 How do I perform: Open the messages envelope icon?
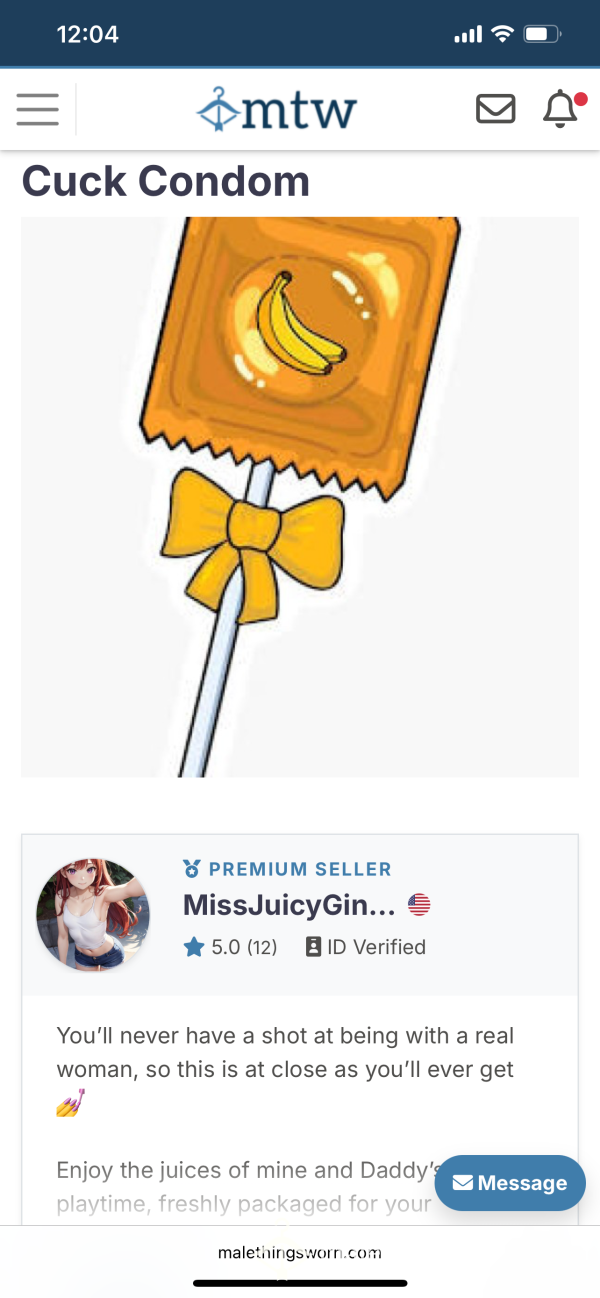click(496, 109)
